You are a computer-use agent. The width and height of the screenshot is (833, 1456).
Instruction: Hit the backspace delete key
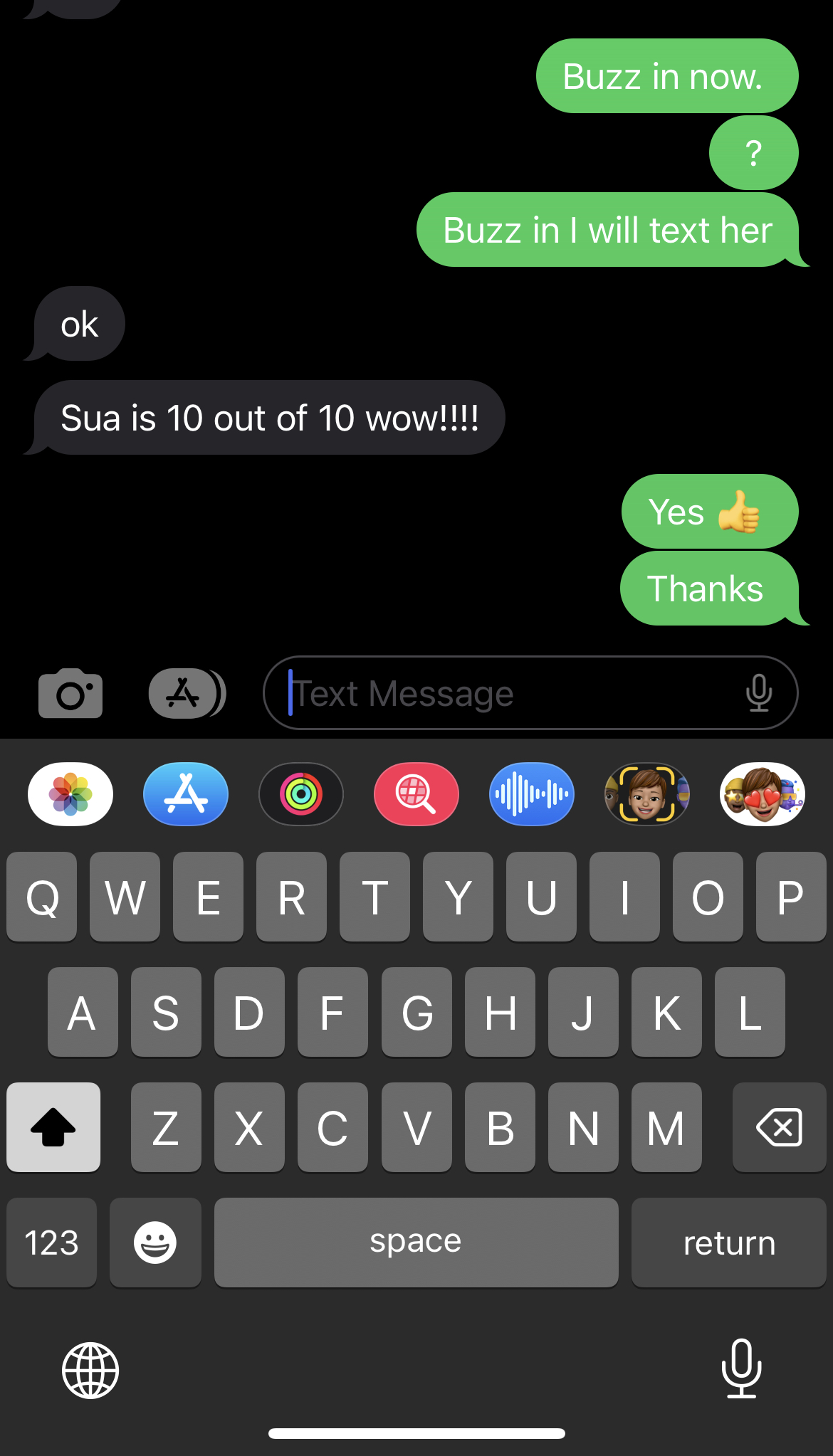779,1127
